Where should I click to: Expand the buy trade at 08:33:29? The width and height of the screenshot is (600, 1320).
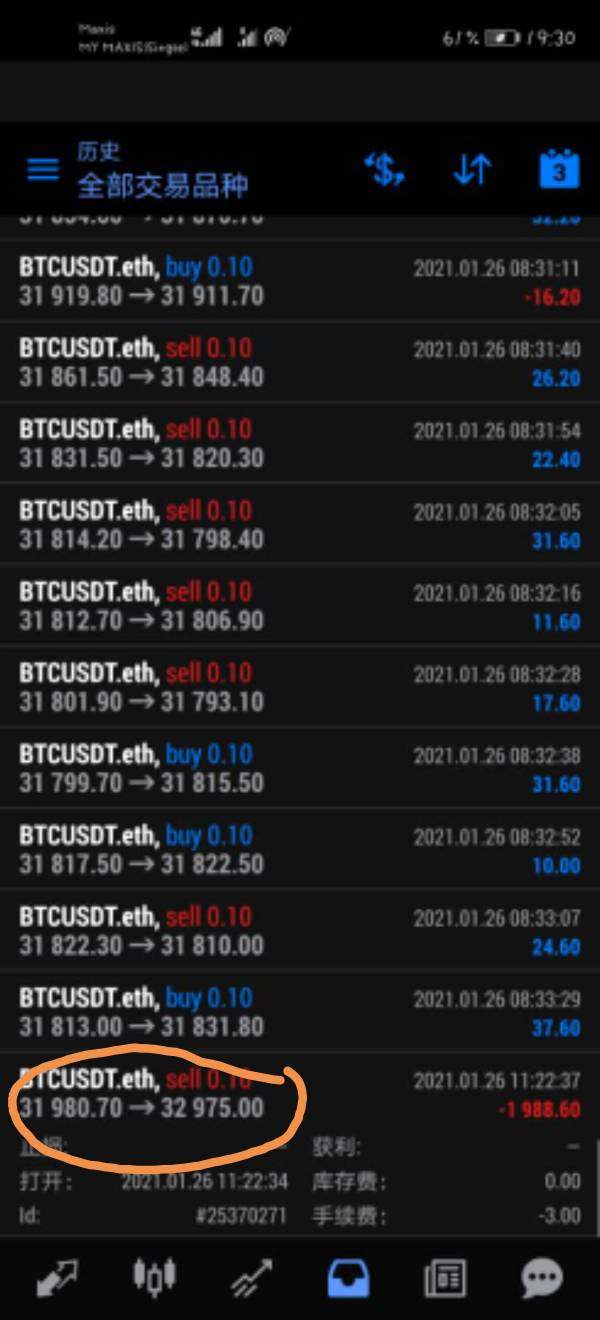click(x=299, y=1011)
